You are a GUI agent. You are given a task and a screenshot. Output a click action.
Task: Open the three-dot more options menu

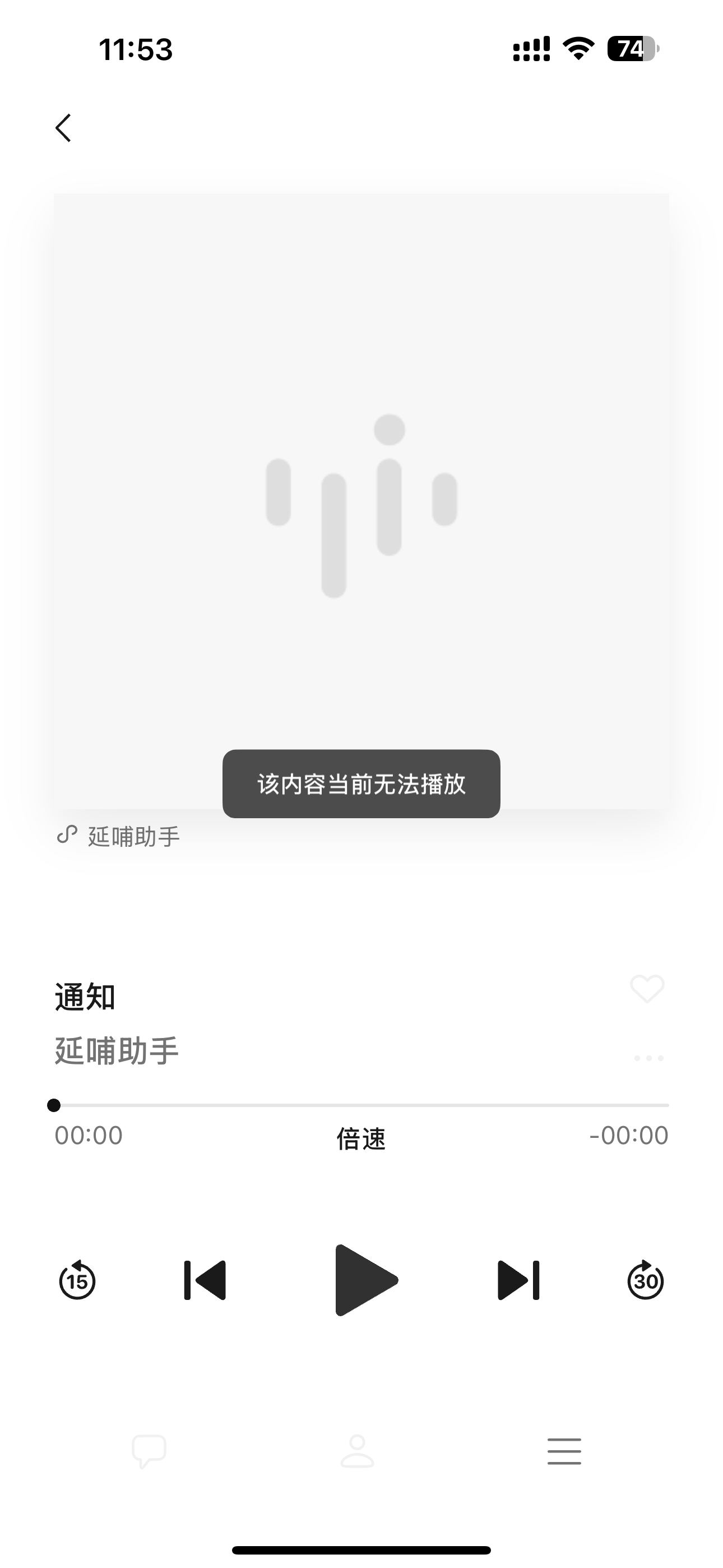click(649, 1058)
